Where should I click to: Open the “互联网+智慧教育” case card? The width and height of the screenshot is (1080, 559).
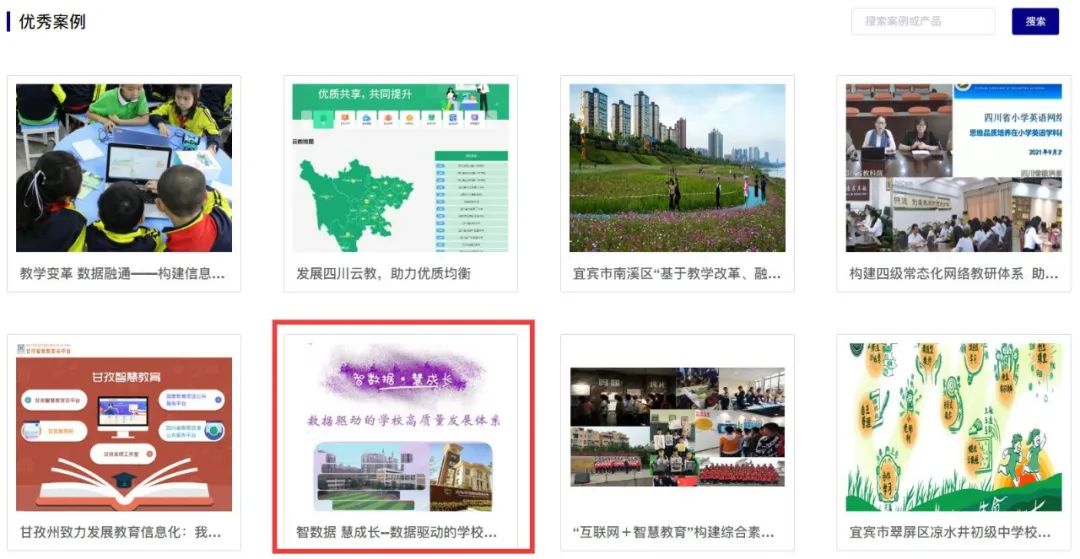677,440
